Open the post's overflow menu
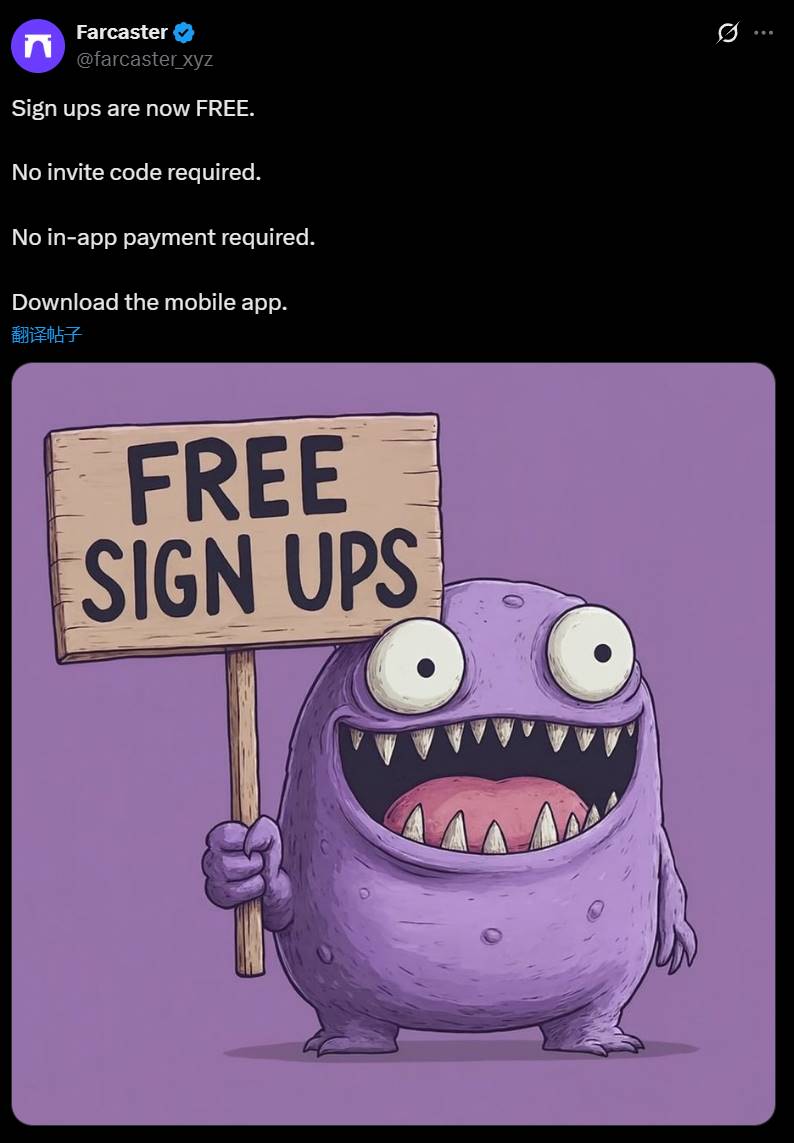Image resolution: width=794 pixels, height=1143 pixels. click(763, 33)
